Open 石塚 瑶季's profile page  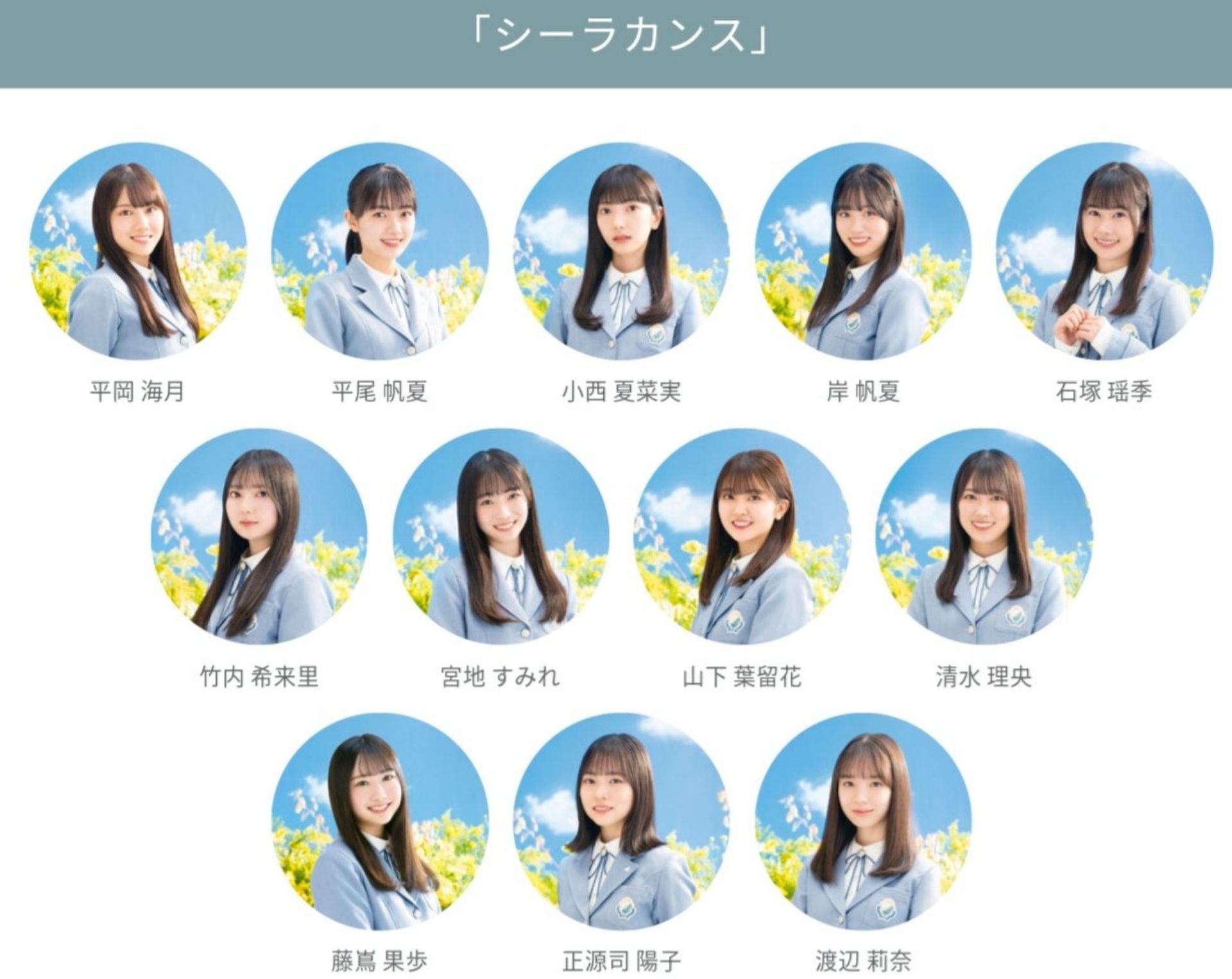point(1104,251)
